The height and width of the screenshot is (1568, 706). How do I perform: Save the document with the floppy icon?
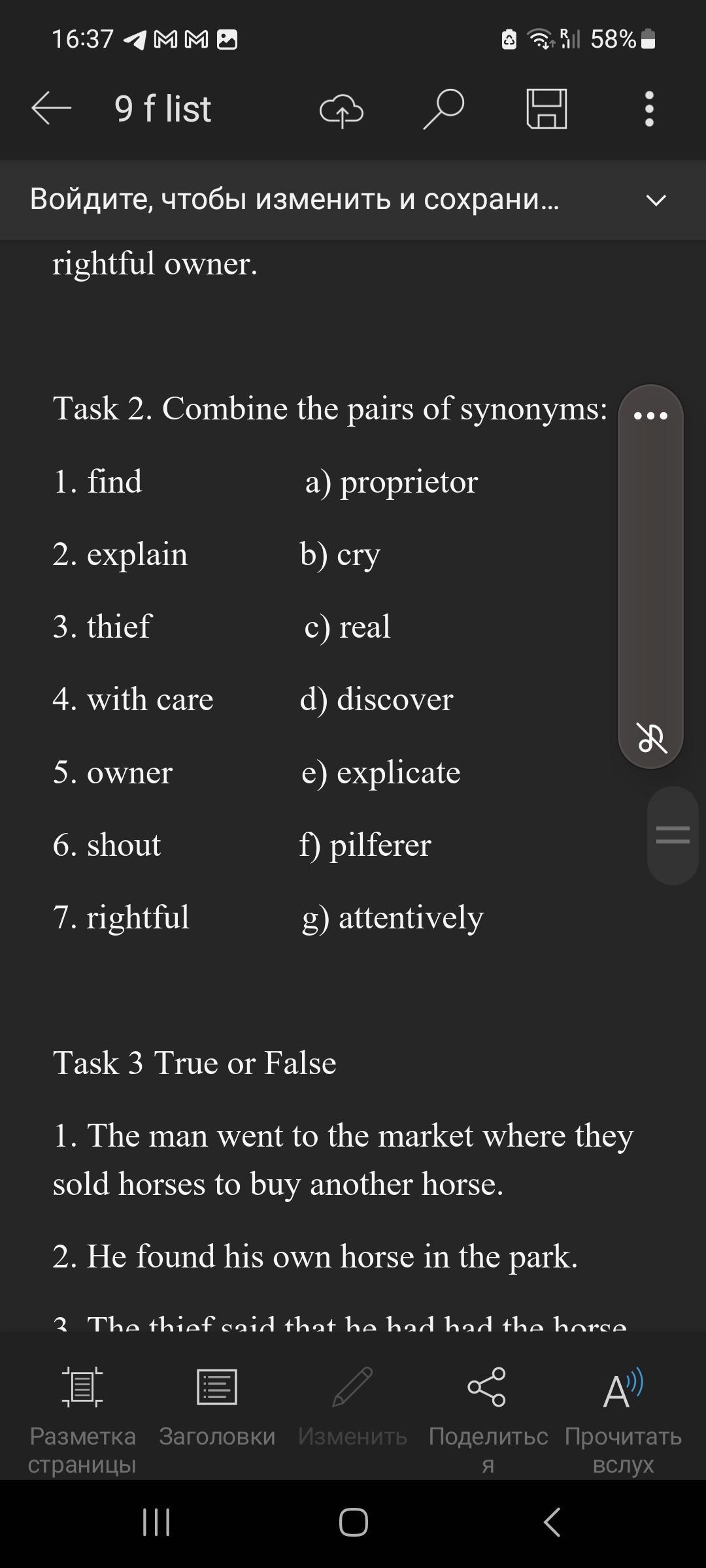(x=546, y=108)
